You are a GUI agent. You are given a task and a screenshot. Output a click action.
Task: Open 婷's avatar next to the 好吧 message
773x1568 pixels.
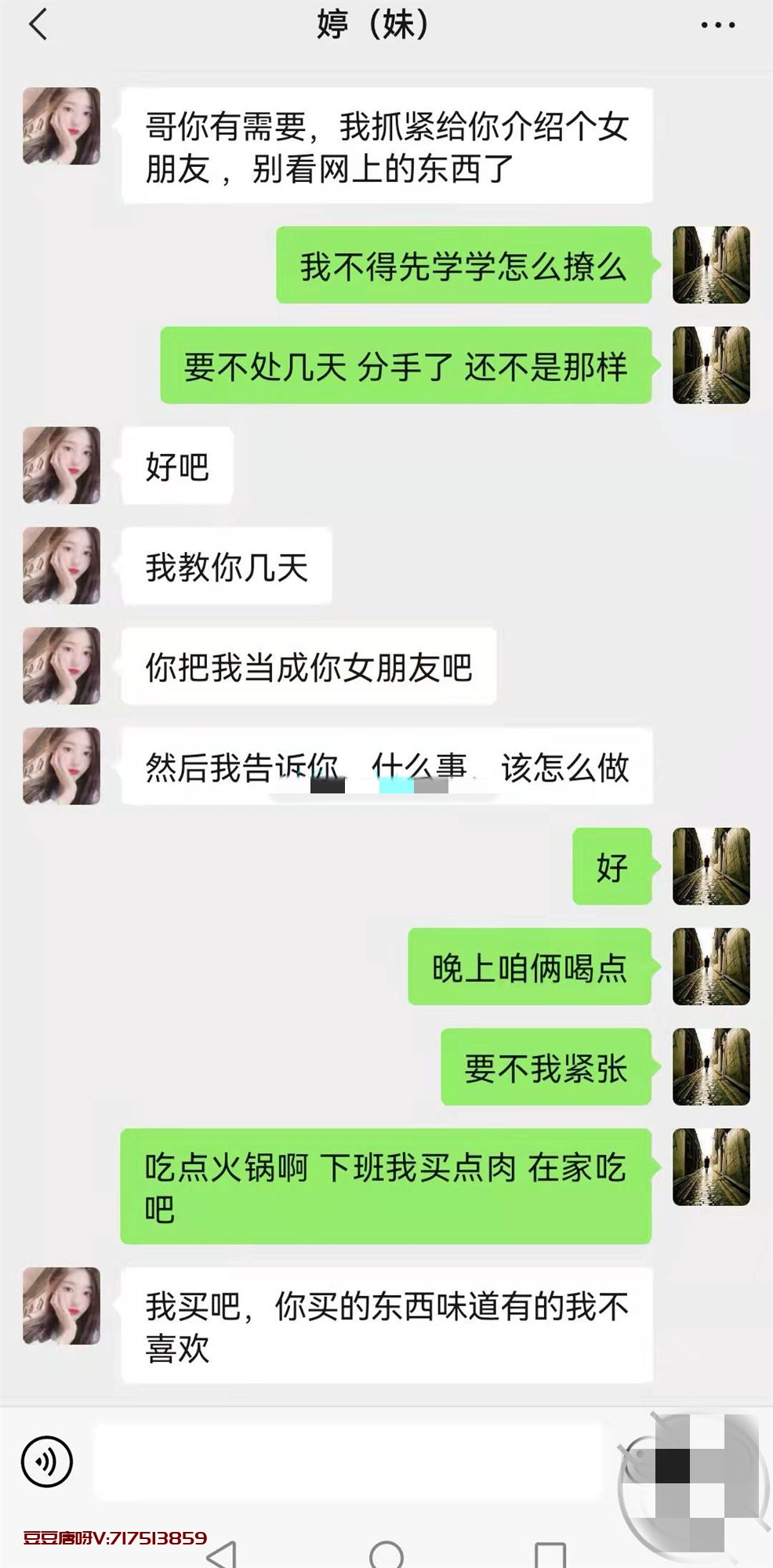click(x=62, y=465)
